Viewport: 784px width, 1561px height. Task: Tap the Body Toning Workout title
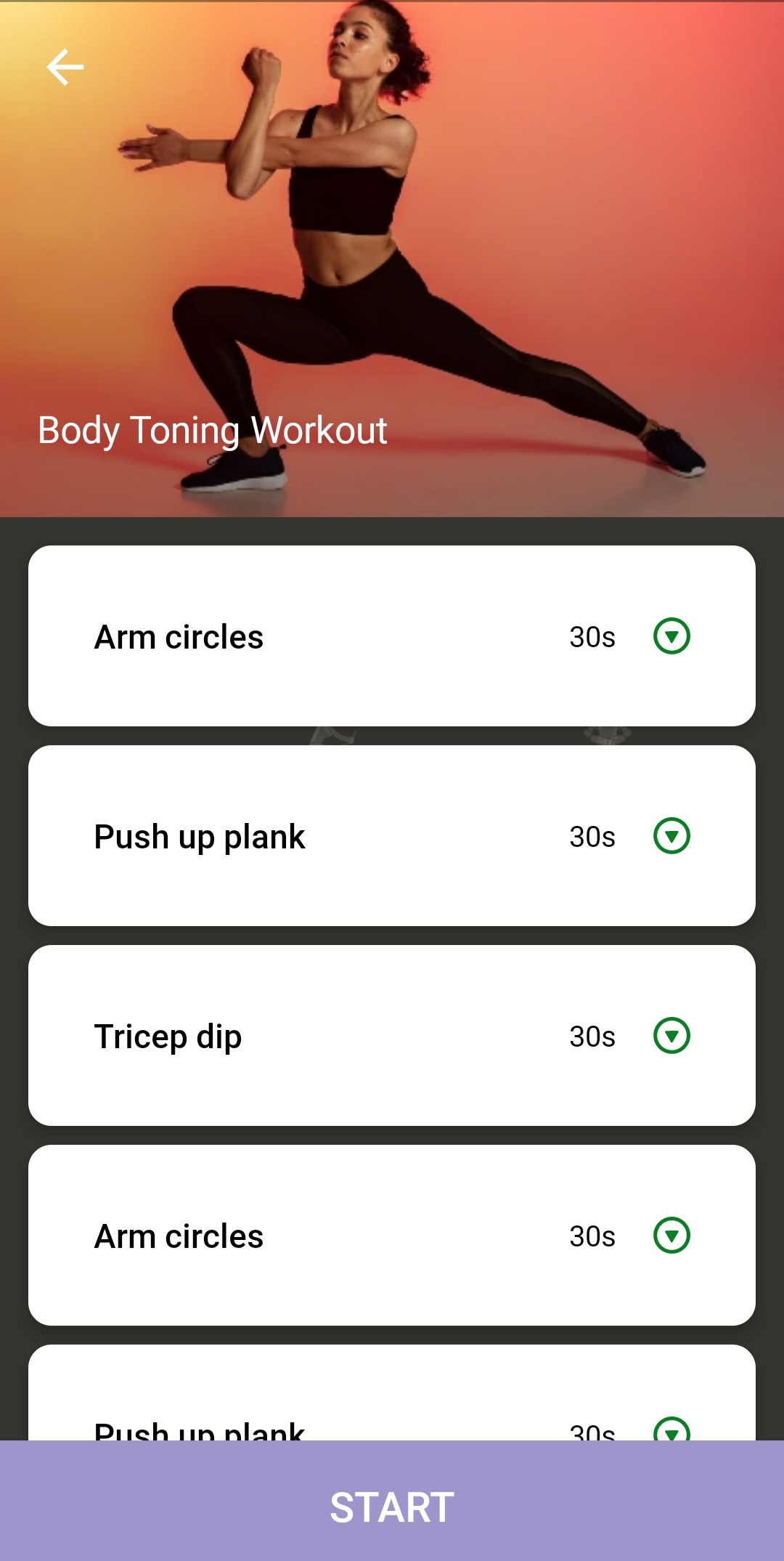coord(213,430)
